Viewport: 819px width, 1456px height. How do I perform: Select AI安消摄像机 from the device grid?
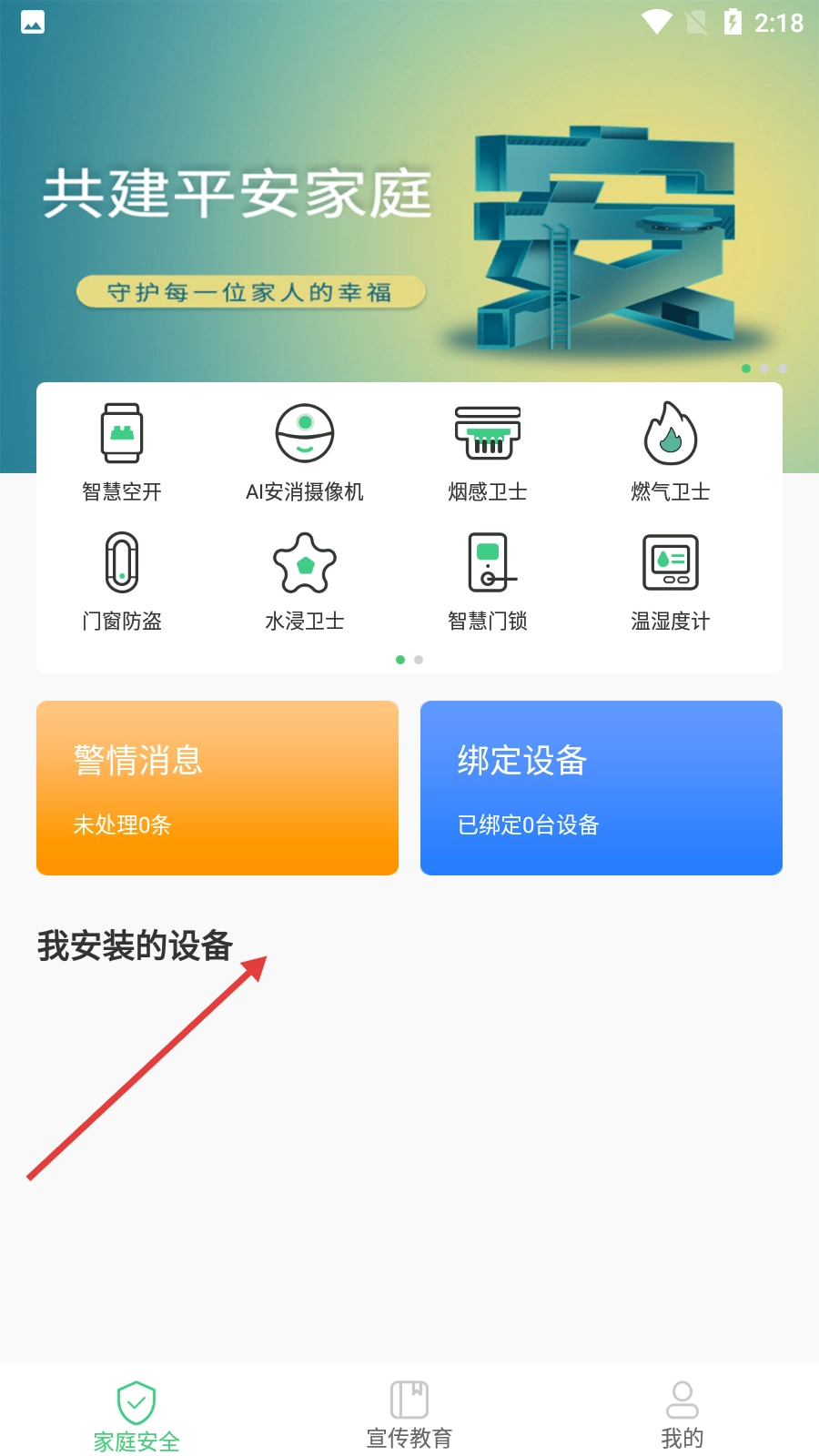point(305,452)
